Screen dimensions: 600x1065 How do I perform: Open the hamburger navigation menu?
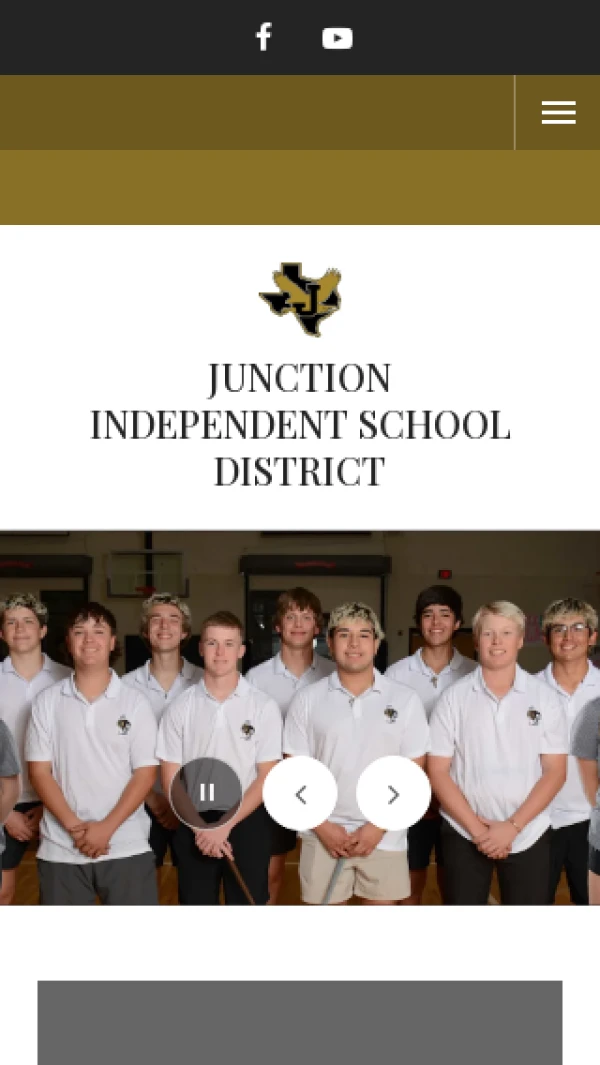(558, 113)
